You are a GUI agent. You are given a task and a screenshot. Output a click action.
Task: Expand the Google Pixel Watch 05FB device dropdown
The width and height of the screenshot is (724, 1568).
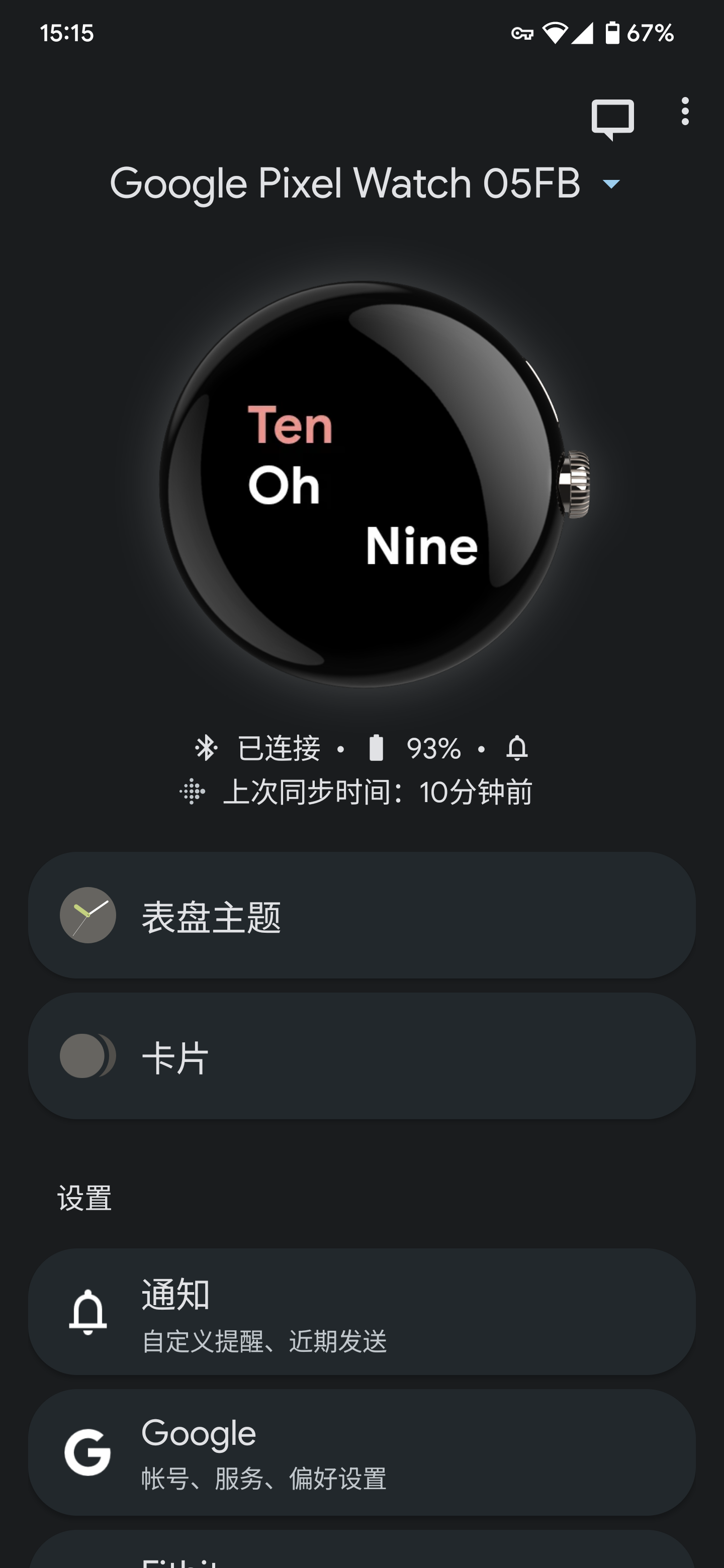click(611, 184)
